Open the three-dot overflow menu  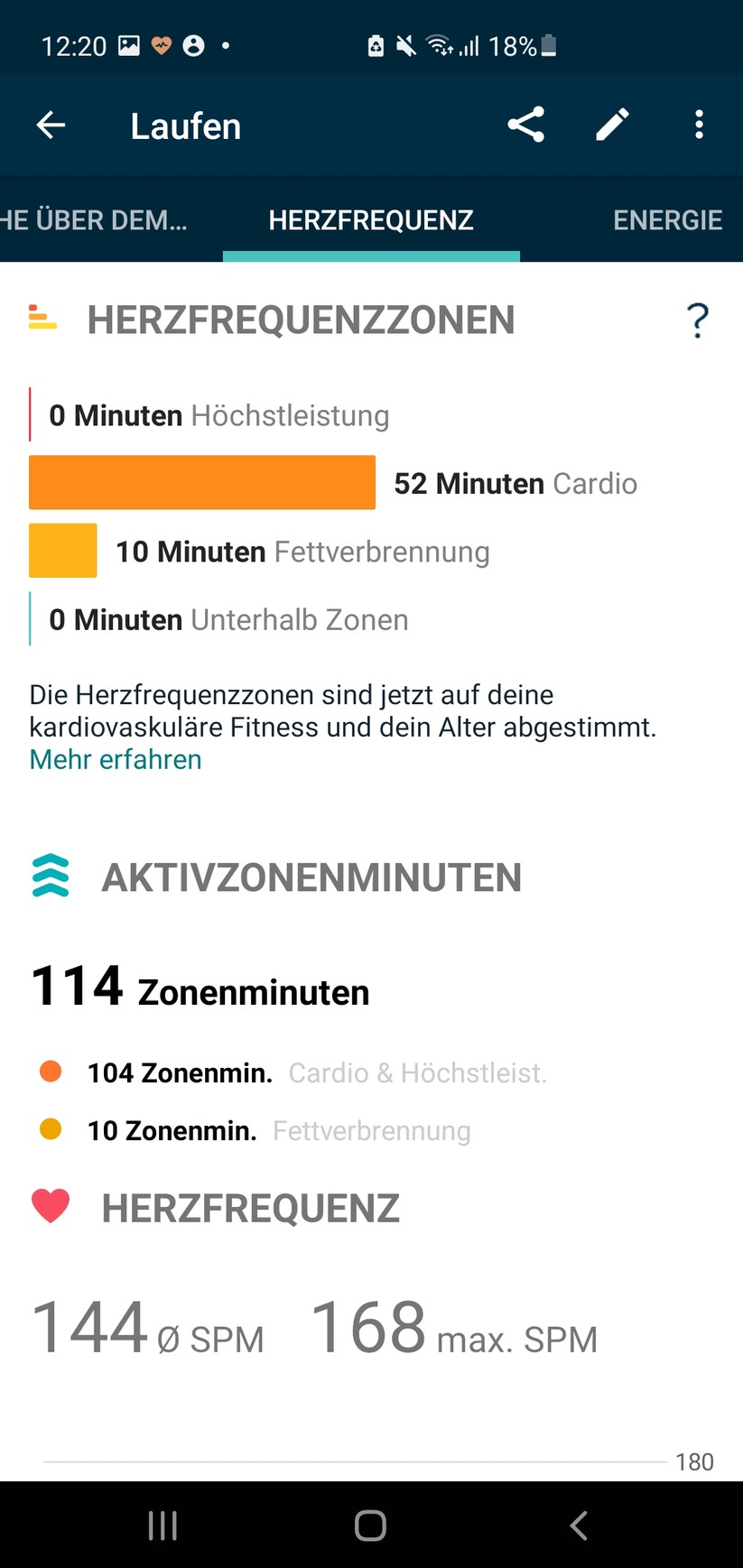click(699, 125)
